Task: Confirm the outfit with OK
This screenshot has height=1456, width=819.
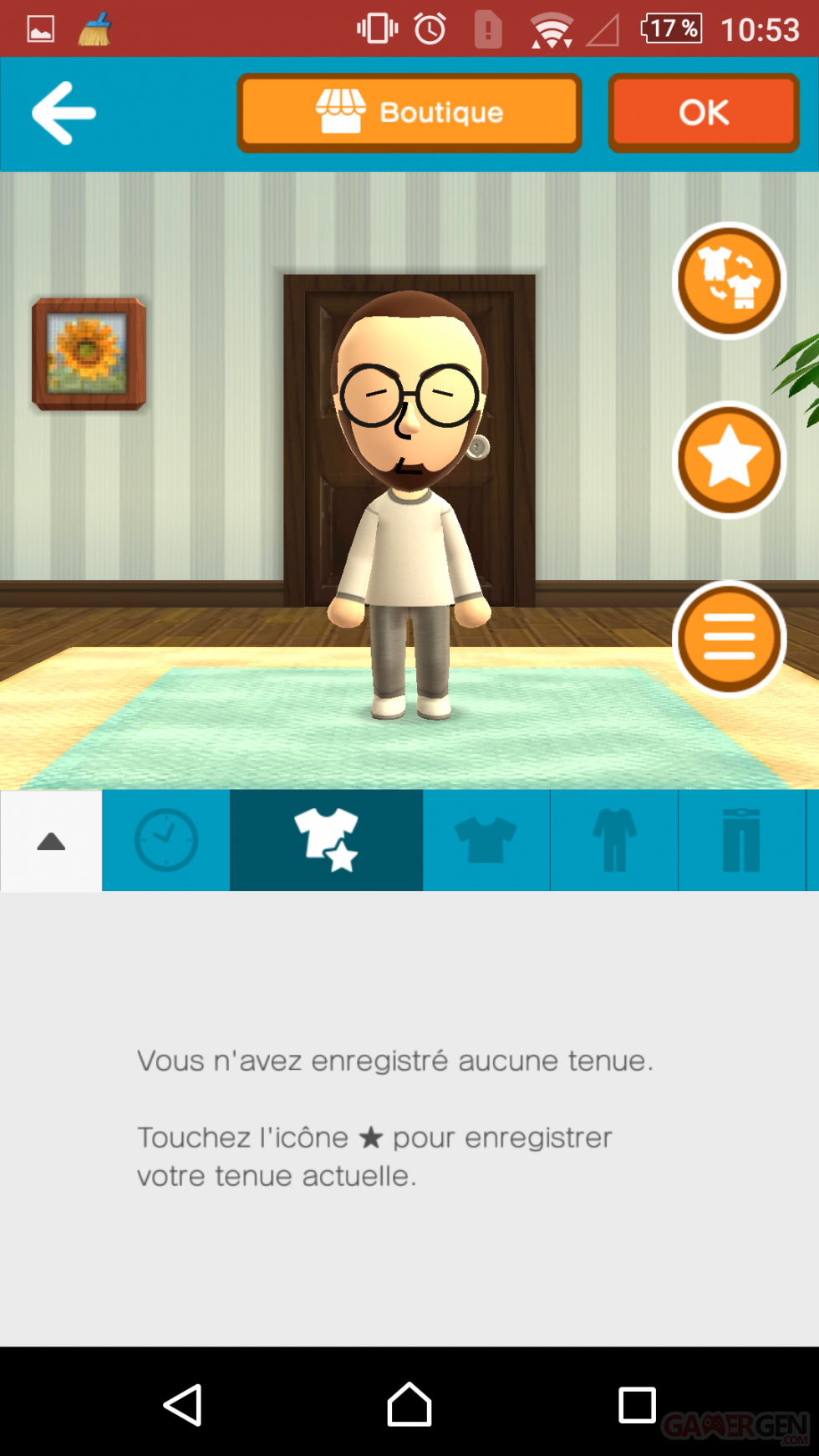Action: 703,113
